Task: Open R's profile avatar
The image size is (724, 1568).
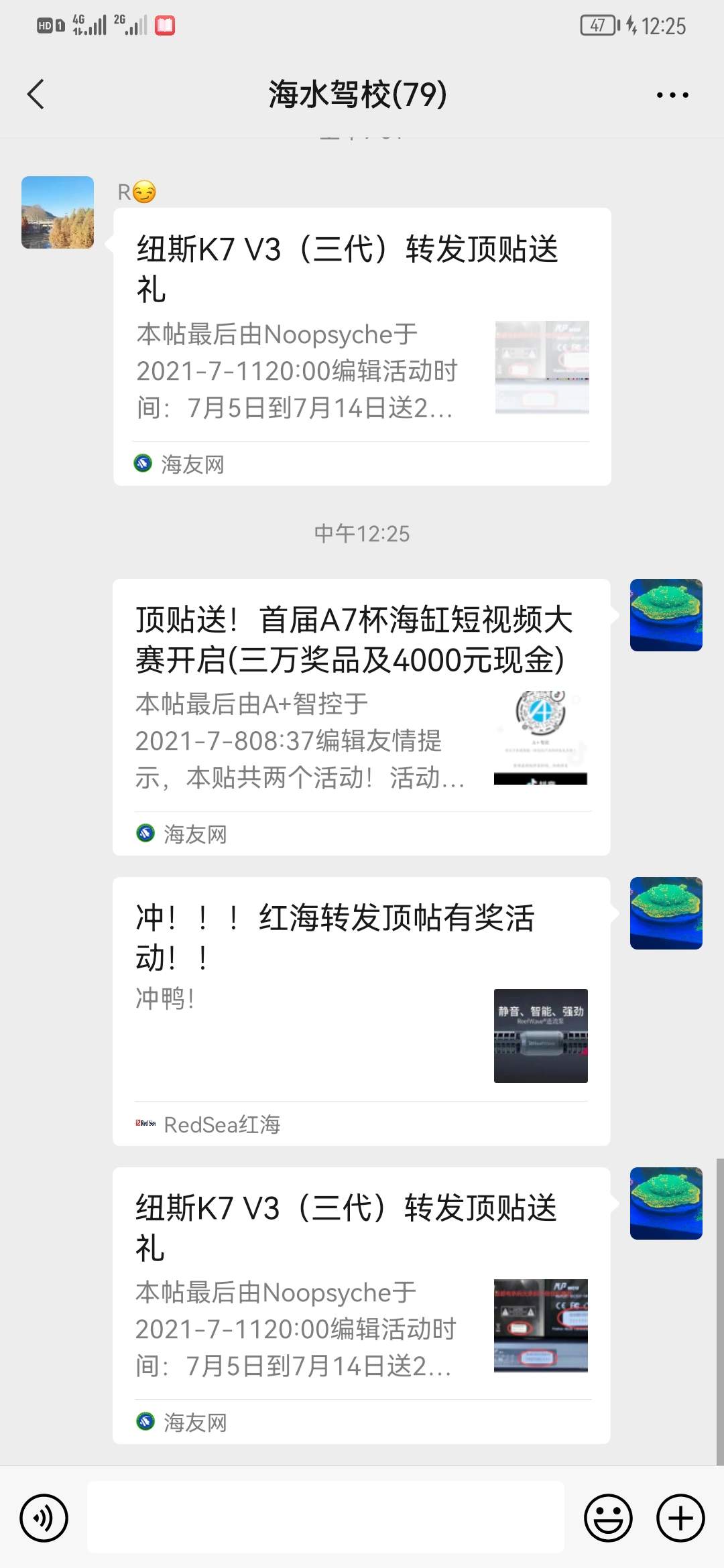Action: point(58,212)
